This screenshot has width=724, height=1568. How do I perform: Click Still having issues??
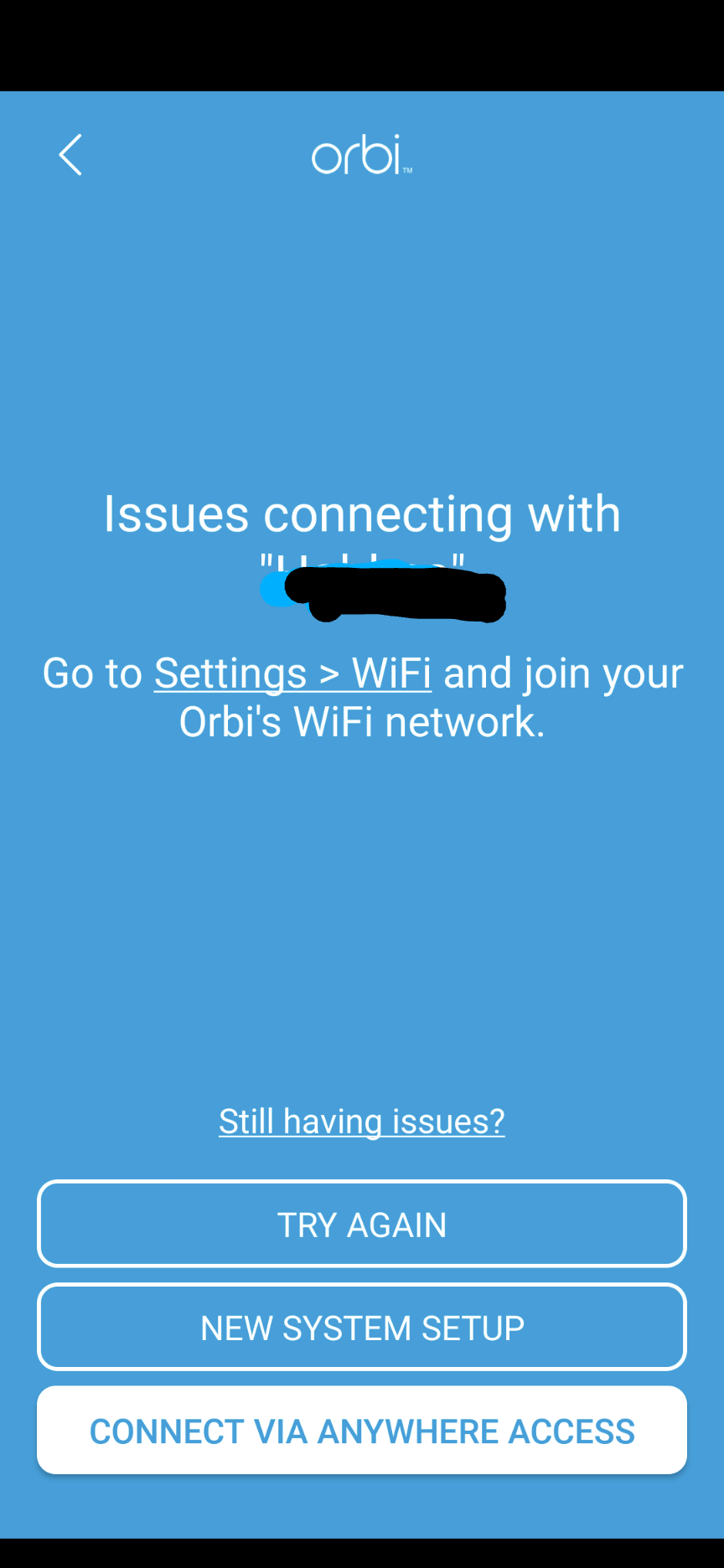pos(361,1120)
